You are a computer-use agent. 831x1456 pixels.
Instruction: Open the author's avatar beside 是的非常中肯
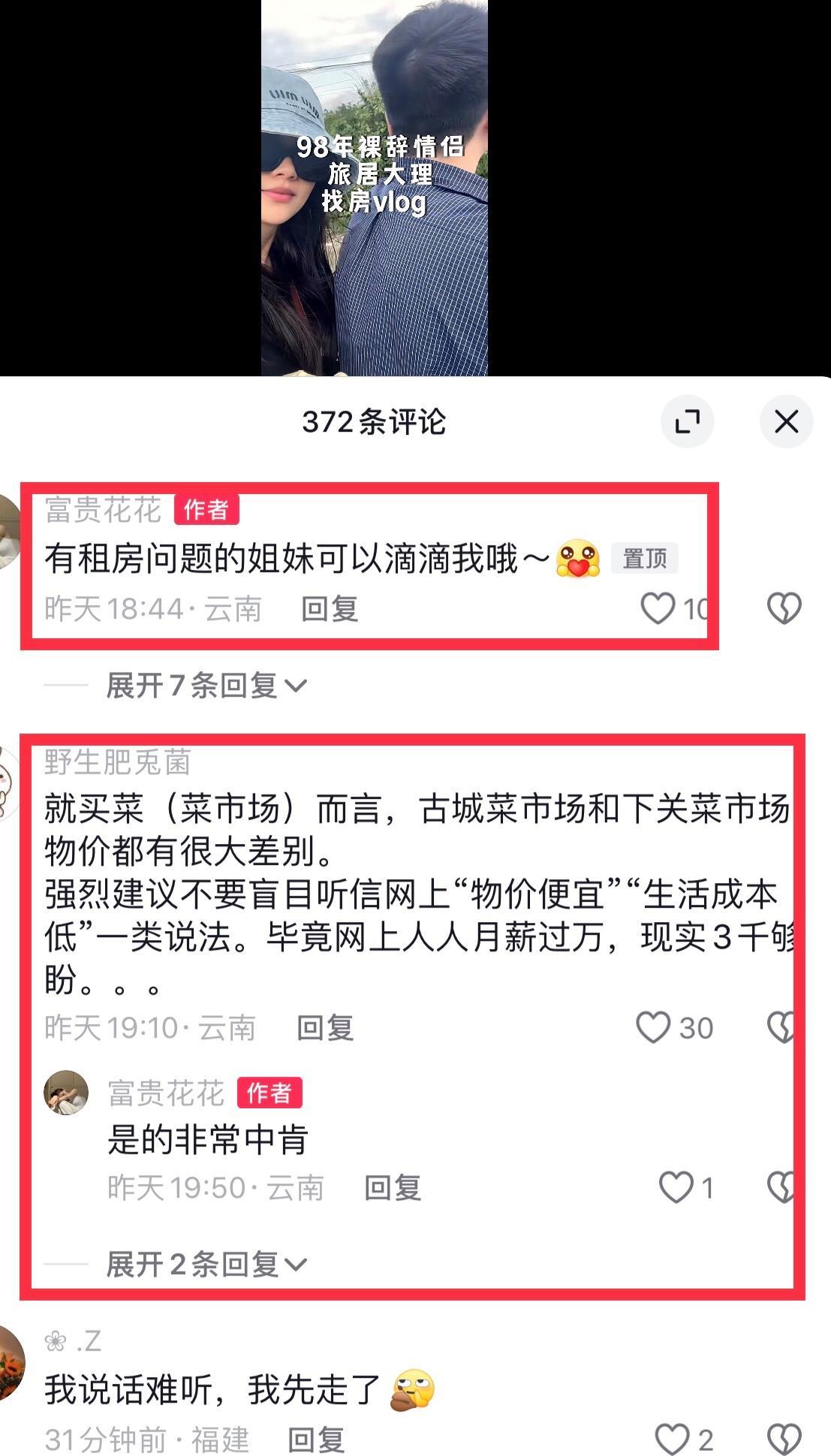pyautogui.click(x=66, y=1093)
